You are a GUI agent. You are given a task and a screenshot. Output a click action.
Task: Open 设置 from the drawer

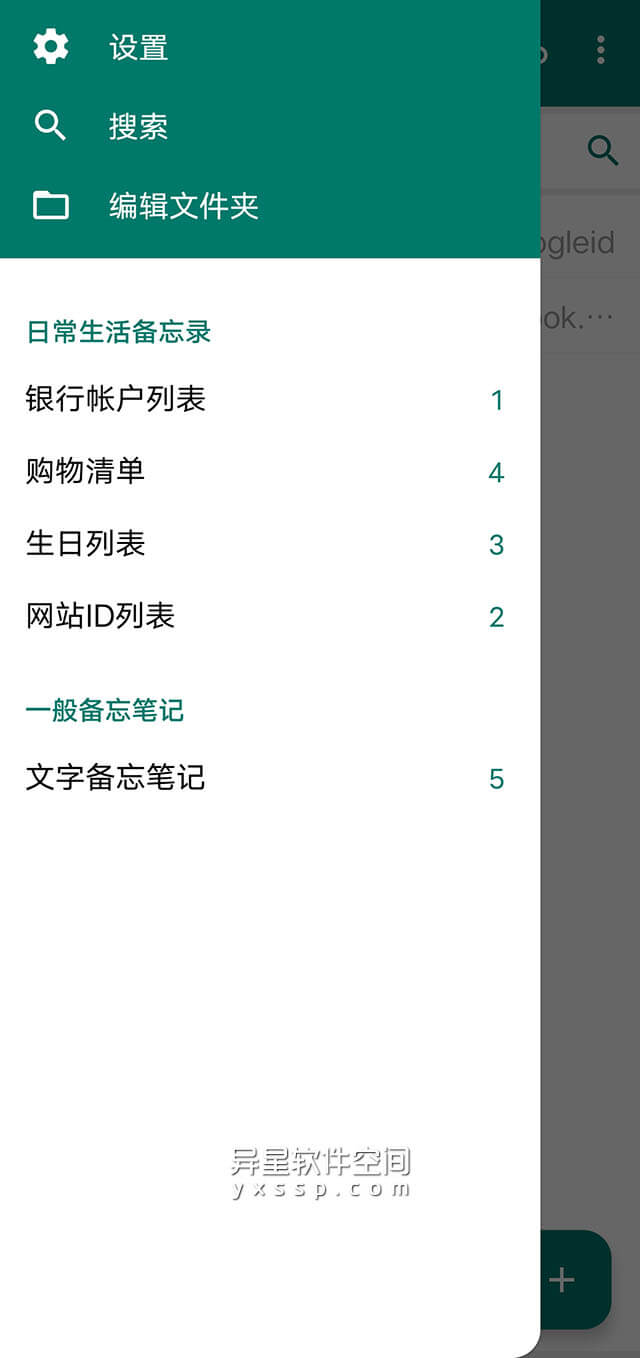coord(138,47)
